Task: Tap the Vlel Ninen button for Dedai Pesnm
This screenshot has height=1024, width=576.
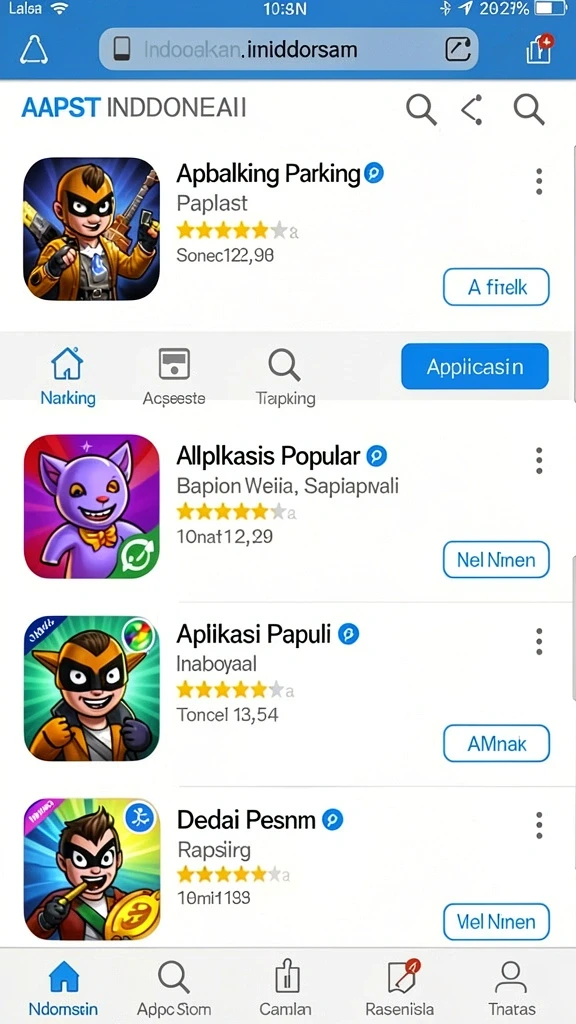Action: tap(496, 922)
